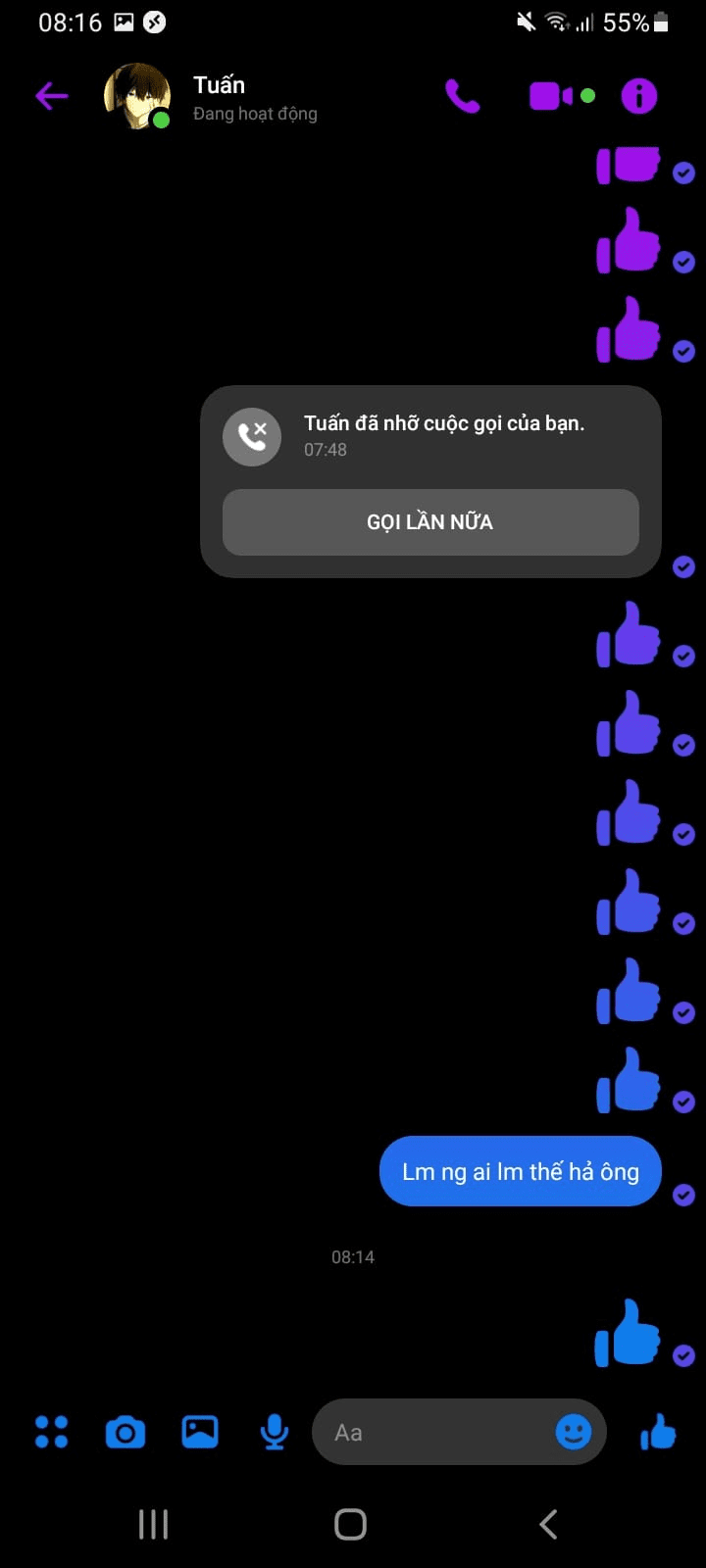This screenshot has width=706, height=1568.
Task: Open conversation info details
Action: 639,96
